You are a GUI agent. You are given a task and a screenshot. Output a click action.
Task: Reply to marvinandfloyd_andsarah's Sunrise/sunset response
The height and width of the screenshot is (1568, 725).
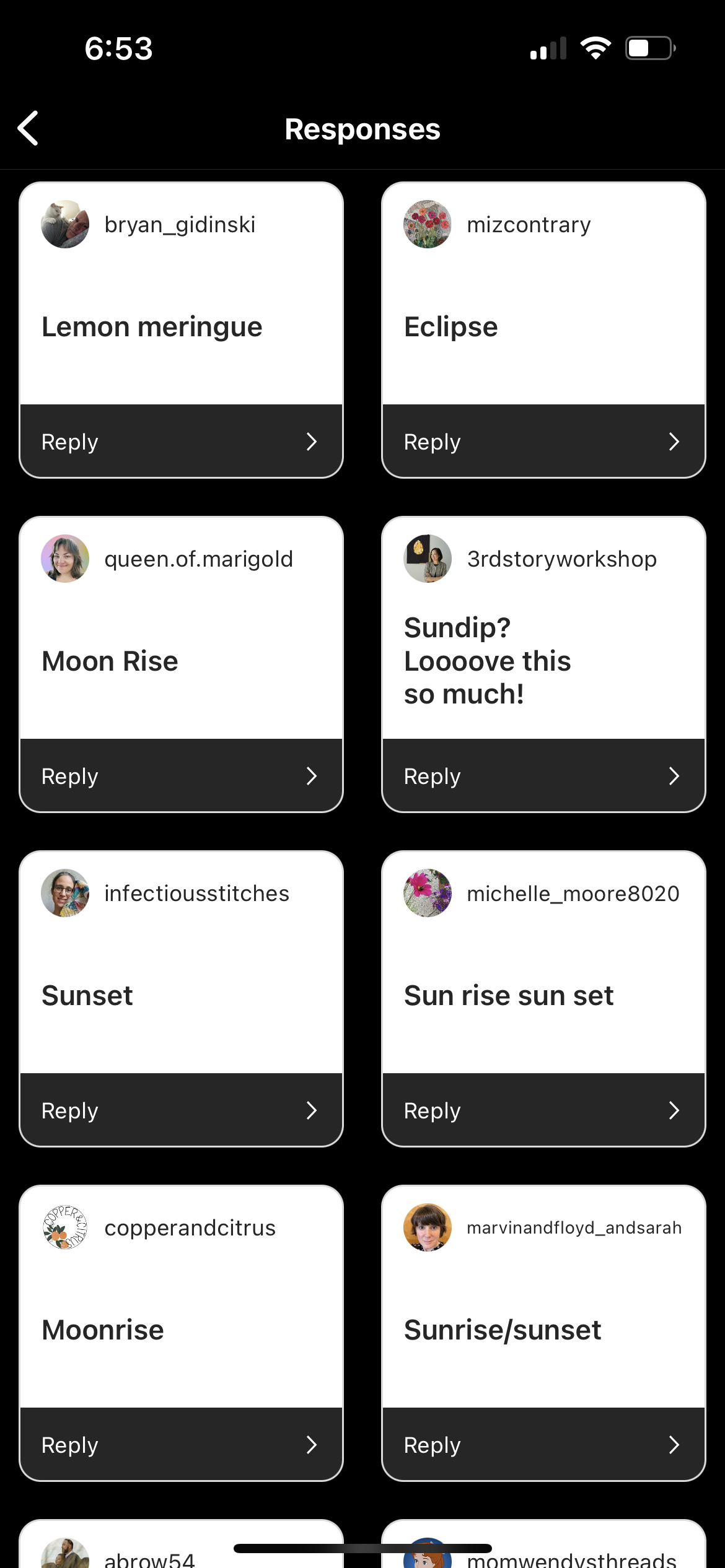click(543, 1445)
